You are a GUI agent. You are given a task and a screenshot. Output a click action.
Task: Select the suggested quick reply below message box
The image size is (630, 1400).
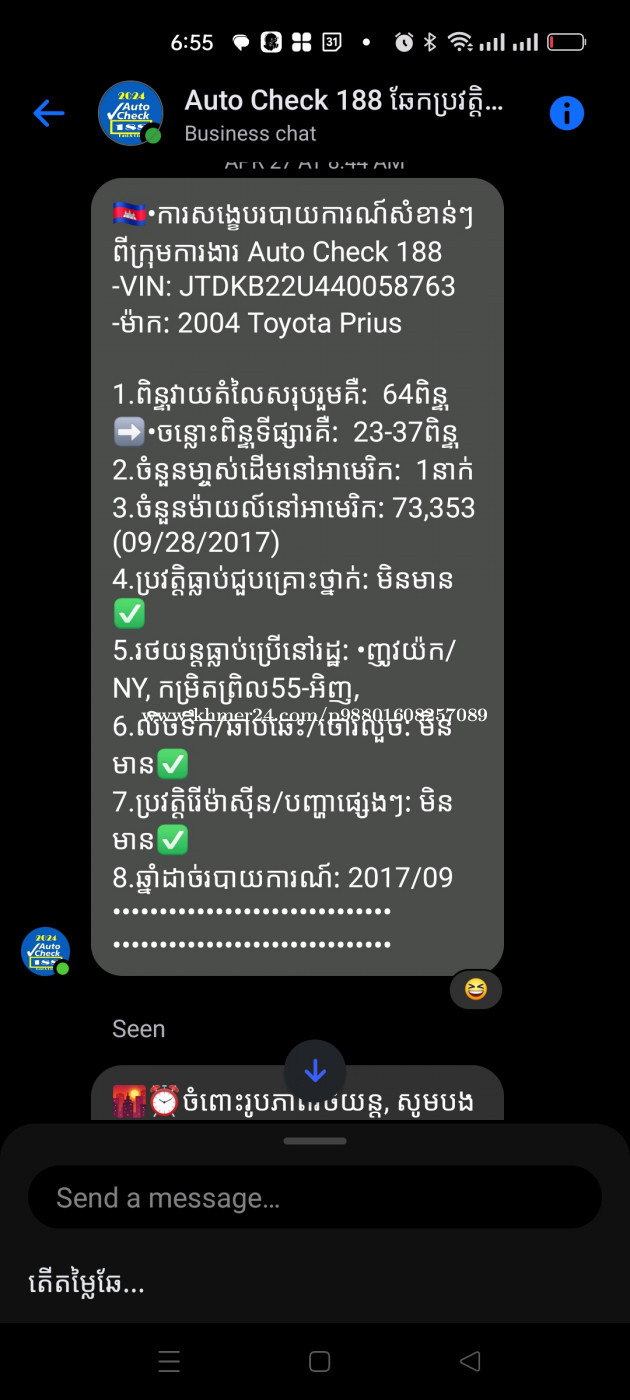(86, 1283)
